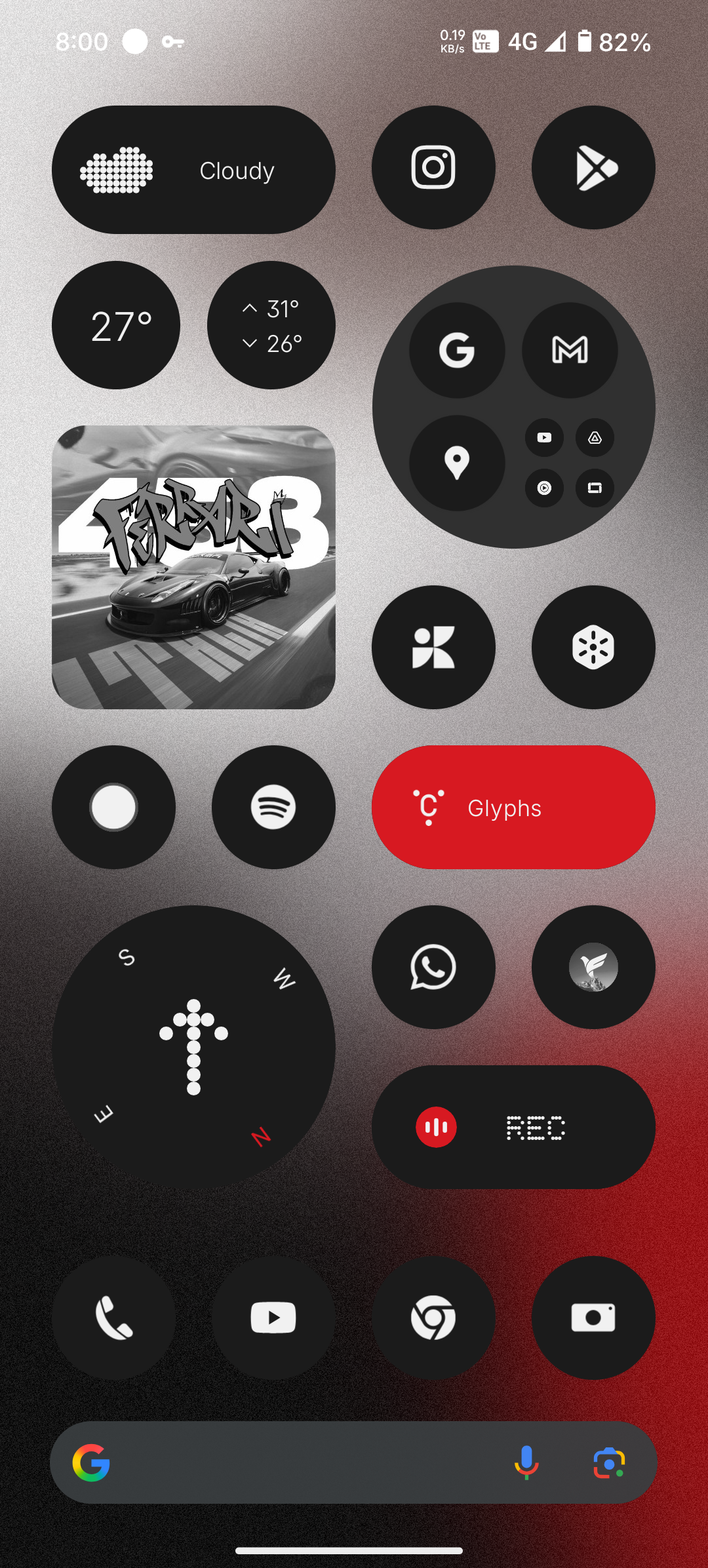Start the REC recorder widget
Viewport: 708px width, 1568px height.
coord(513,1127)
